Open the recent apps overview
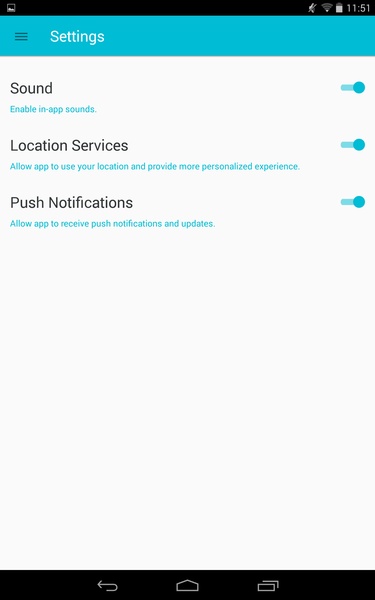The height and width of the screenshot is (600, 375). [268, 585]
